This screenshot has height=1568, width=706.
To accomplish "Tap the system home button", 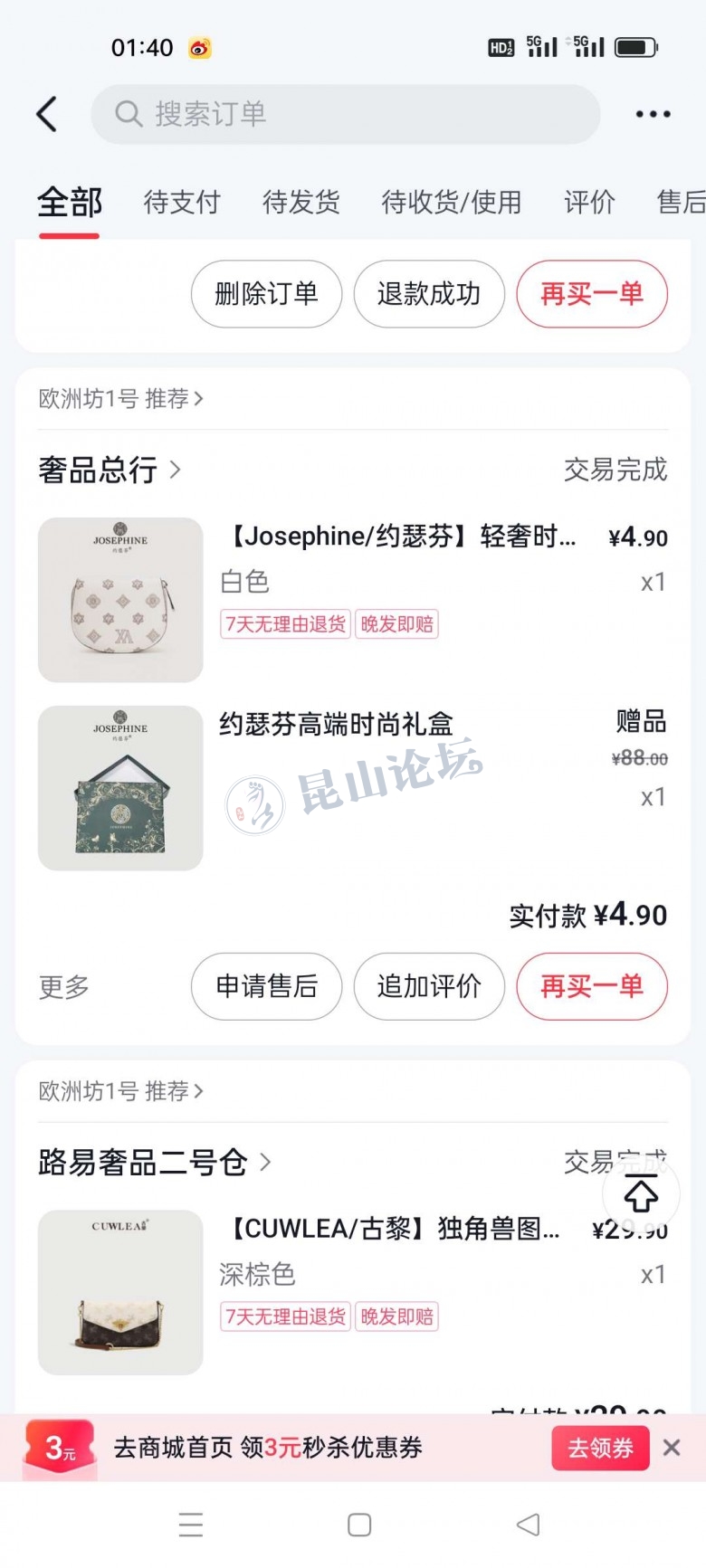I will (359, 1525).
